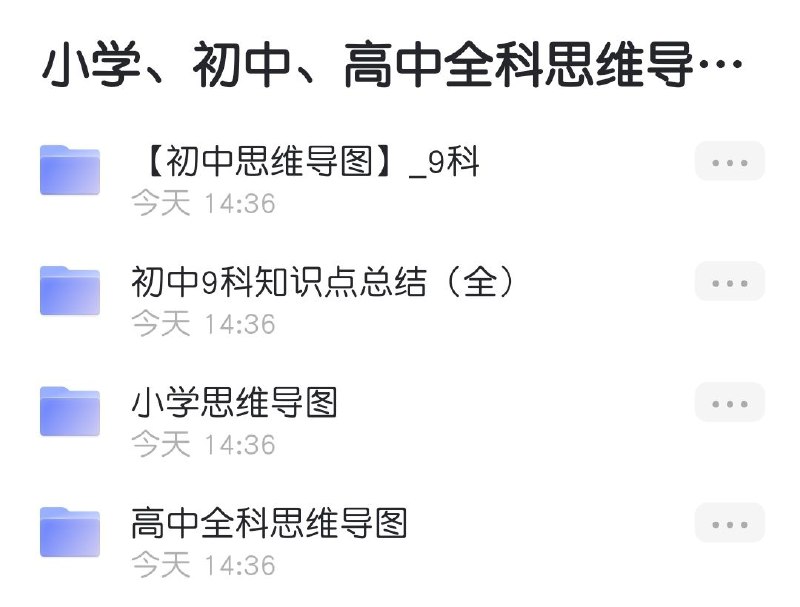Show more options for 初中9科知识点总结（全）
Viewport: 800px width, 607px height.
(x=729, y=283)
